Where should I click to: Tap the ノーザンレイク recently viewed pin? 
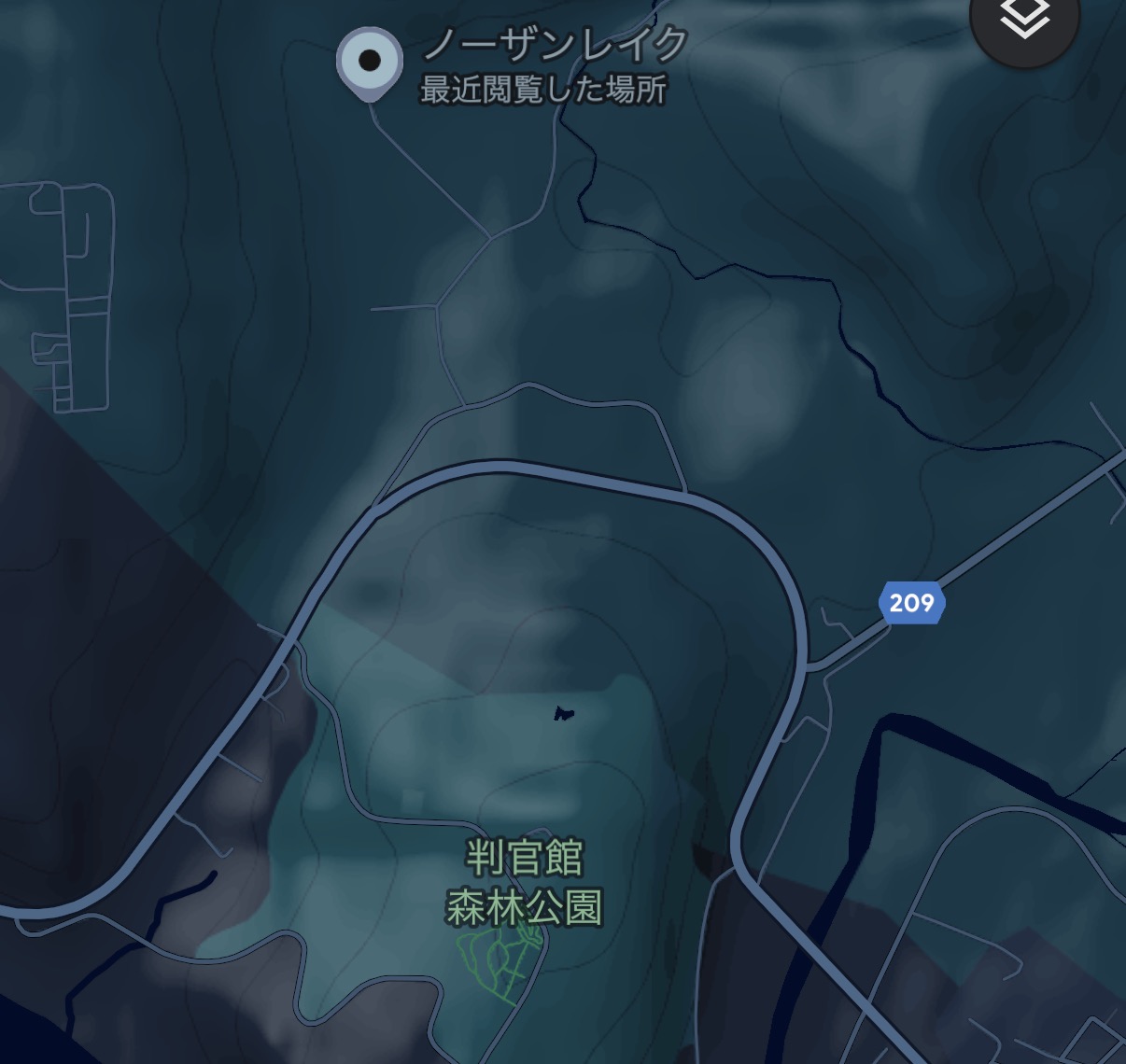[x=370, y=62]
